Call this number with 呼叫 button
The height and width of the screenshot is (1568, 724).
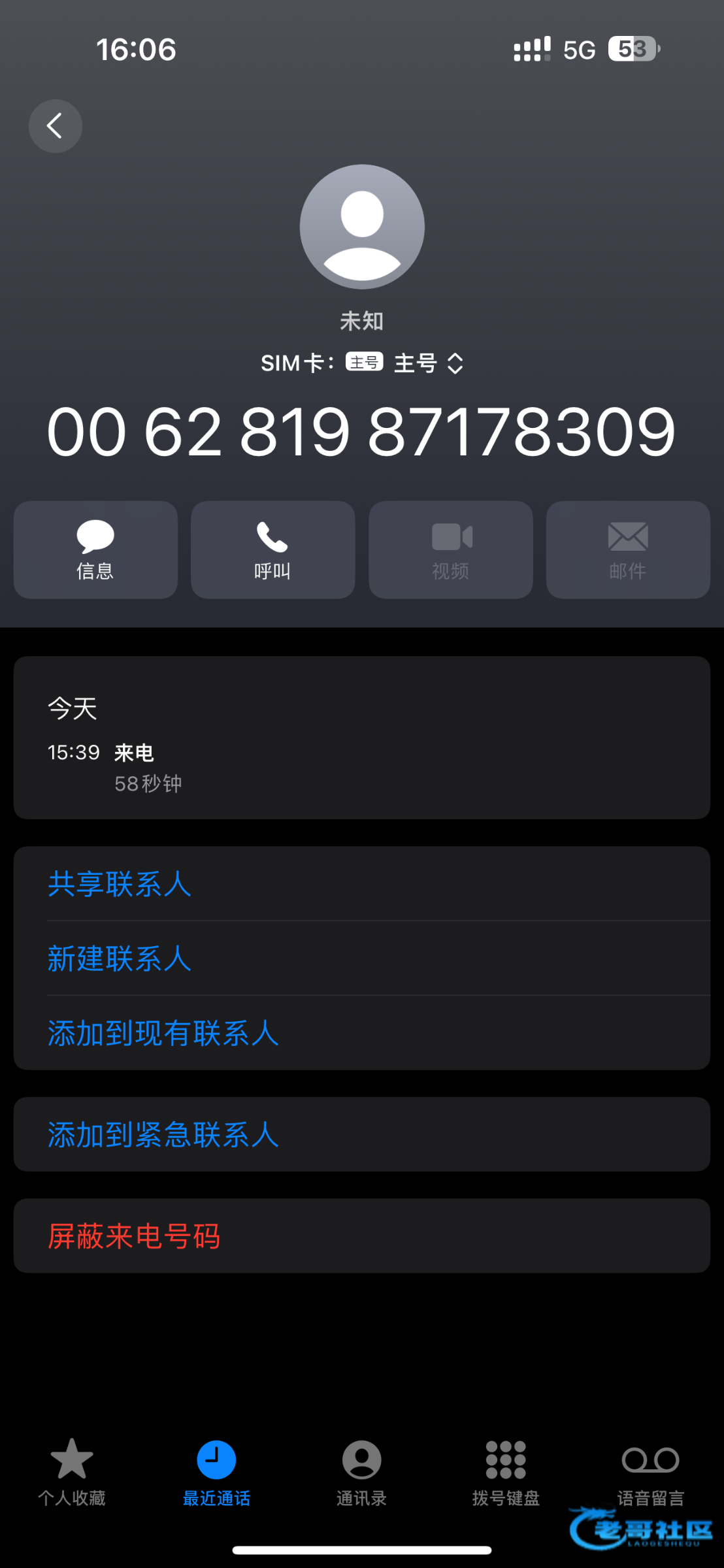[272, 549]
